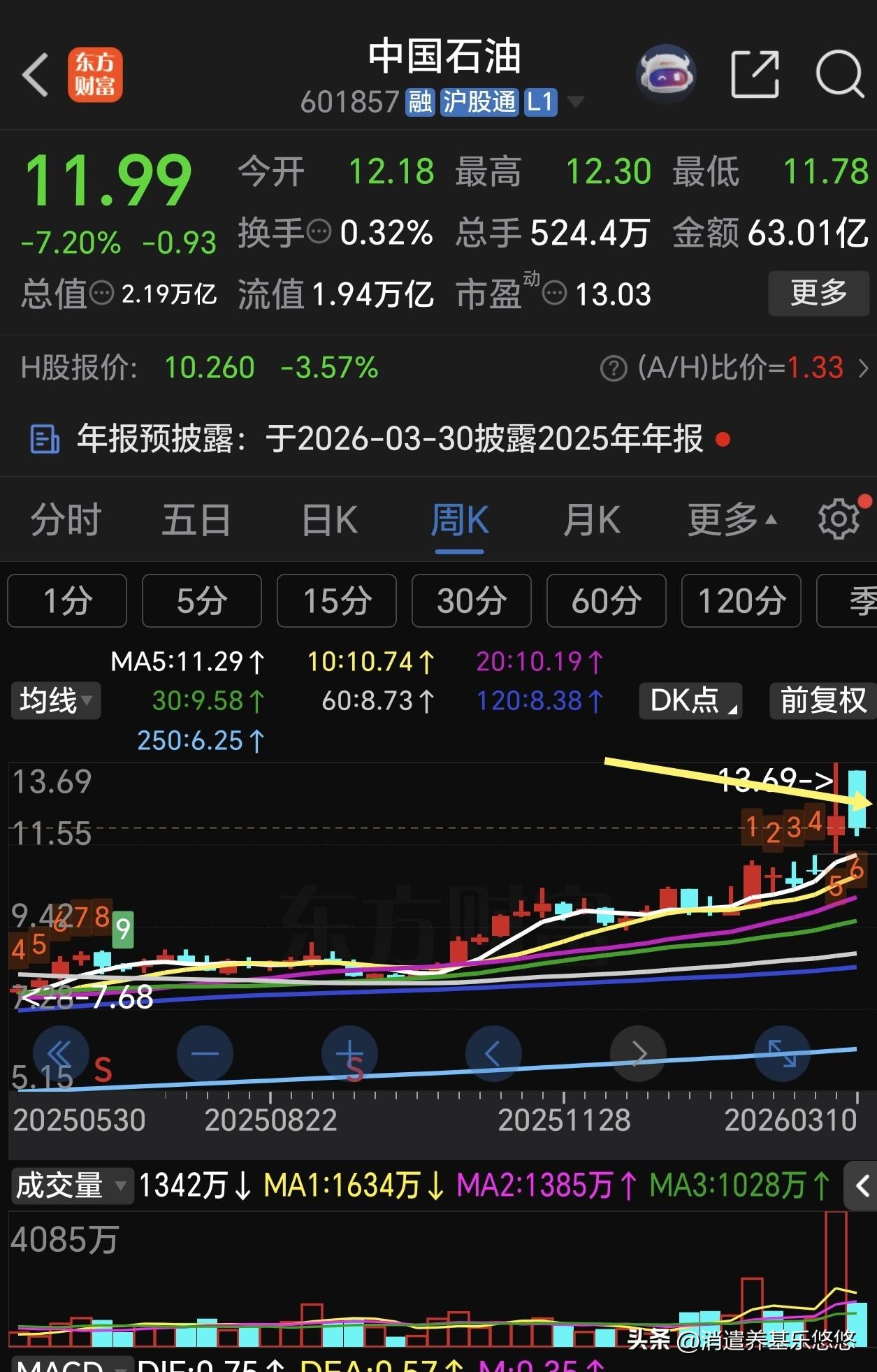The width and height of the screenshot is (877, 1372).
Task: Switch to the 日K chart tab
Action: click(x=329, y=520)
